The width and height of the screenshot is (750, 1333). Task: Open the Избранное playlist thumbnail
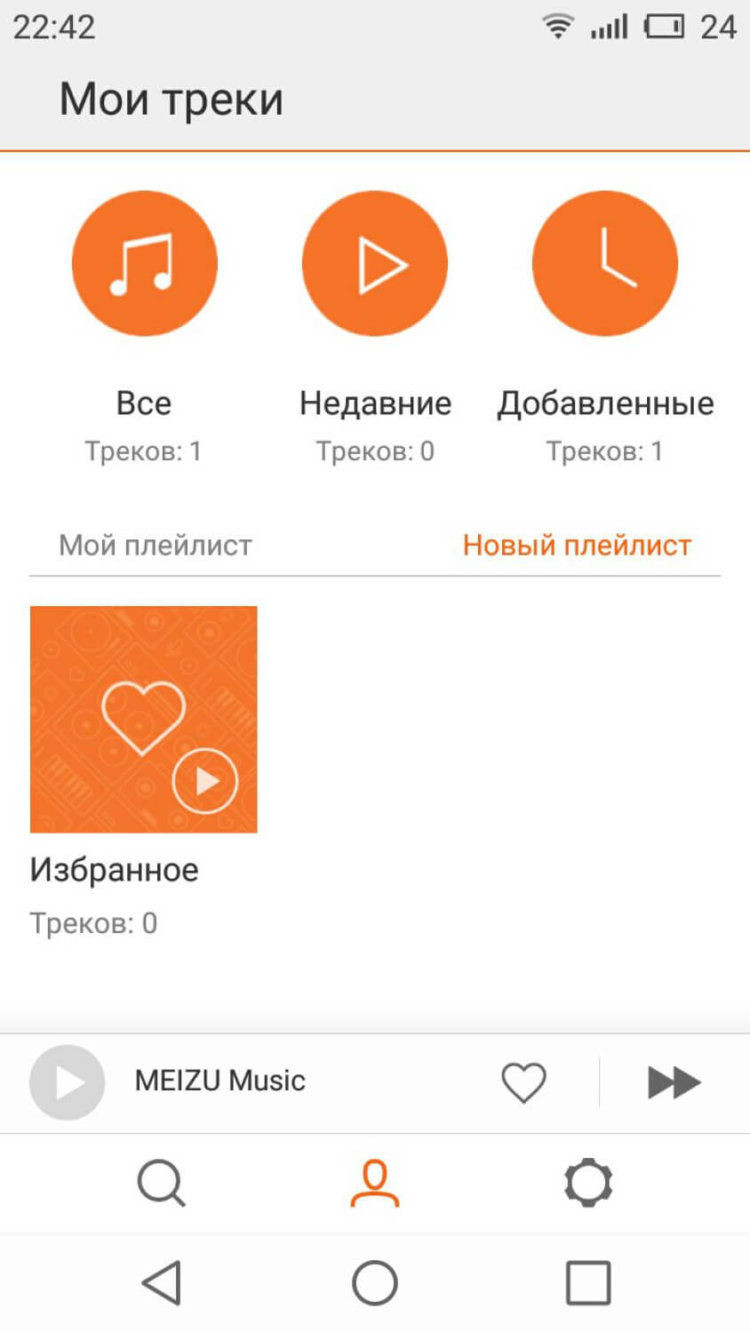pyautogui.click(x=144, y=718)
